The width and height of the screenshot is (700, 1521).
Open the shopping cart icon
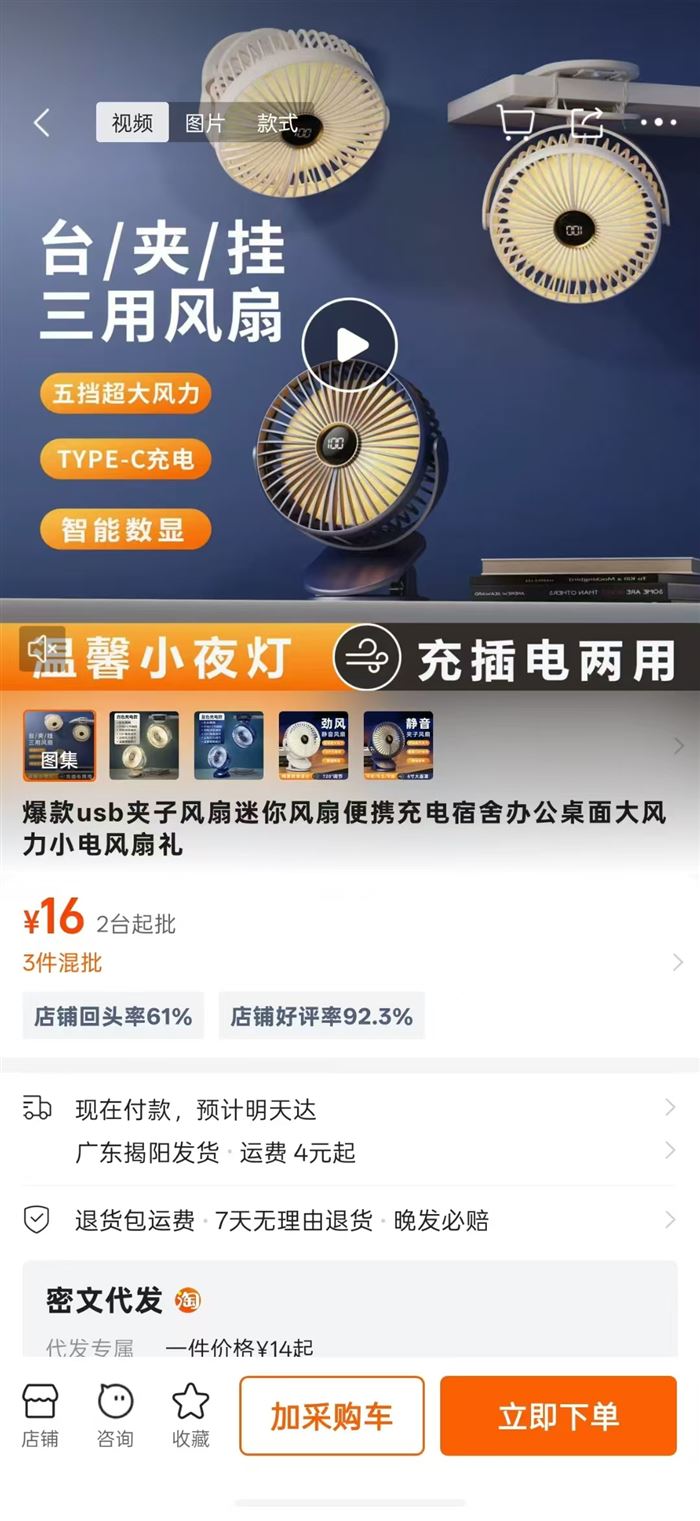pyautogui.click(x=516, y=123)
